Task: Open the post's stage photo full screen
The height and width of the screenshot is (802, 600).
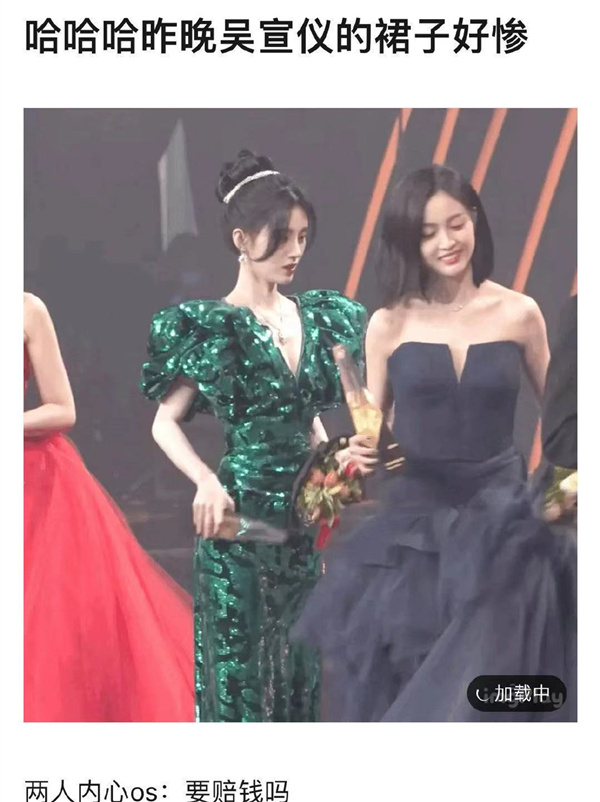Action: coord(300,415)
